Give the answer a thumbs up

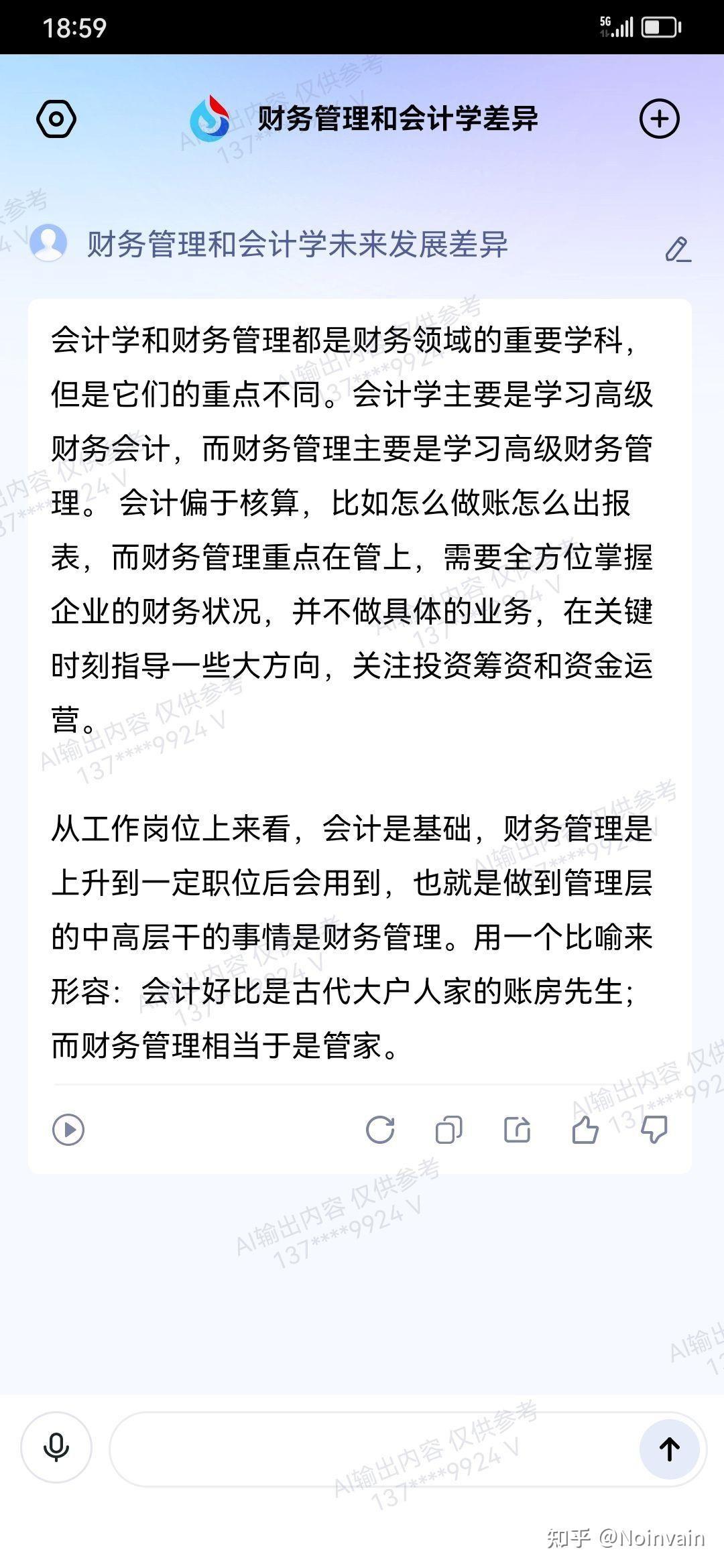(x=585, y=1130)
